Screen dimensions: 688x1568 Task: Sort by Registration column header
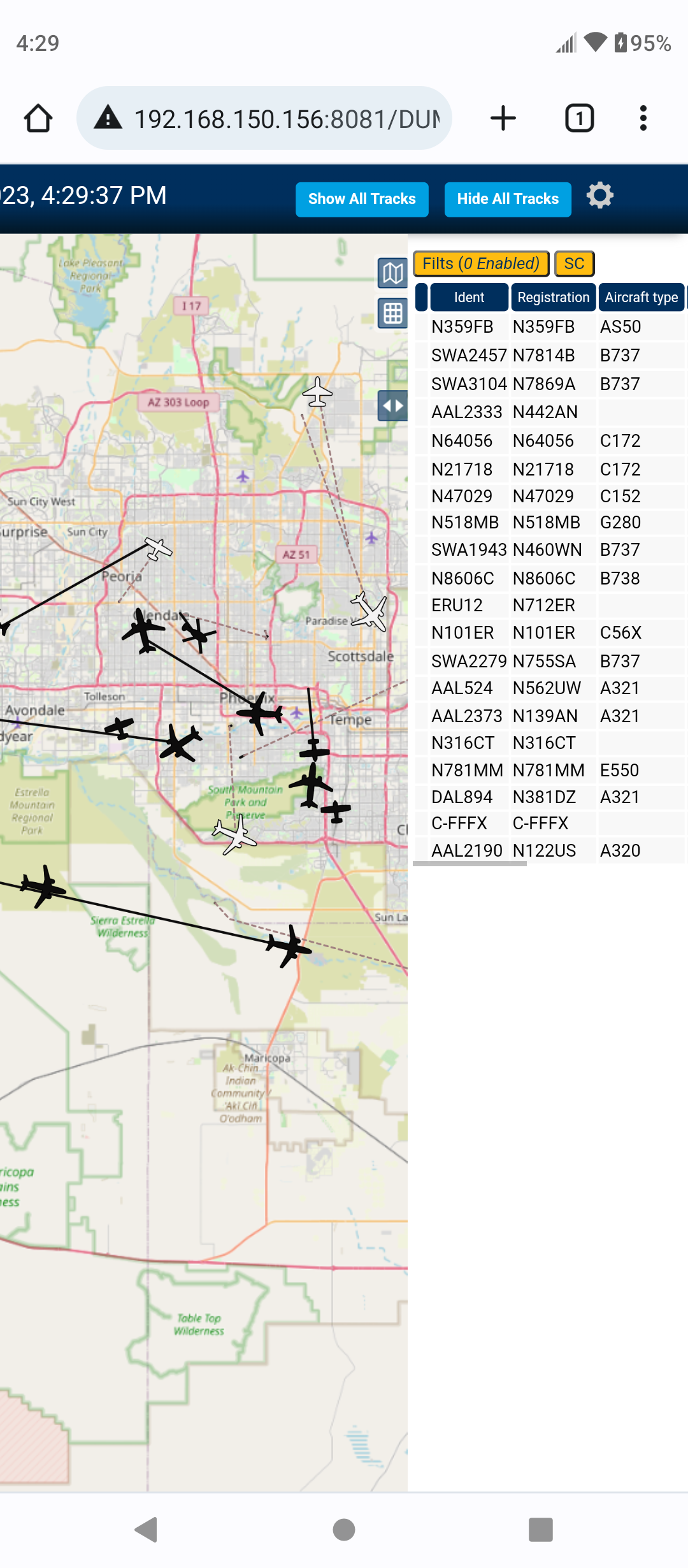coord(553,298)
